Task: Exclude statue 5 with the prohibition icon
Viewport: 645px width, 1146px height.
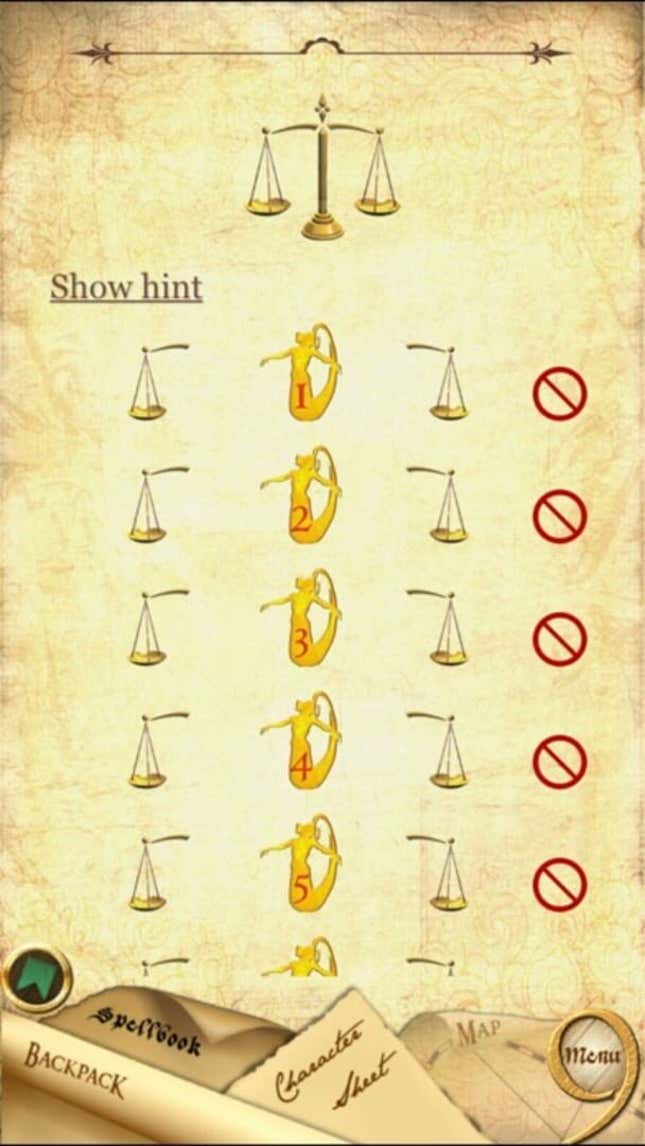Action: [x=559, y=885]
